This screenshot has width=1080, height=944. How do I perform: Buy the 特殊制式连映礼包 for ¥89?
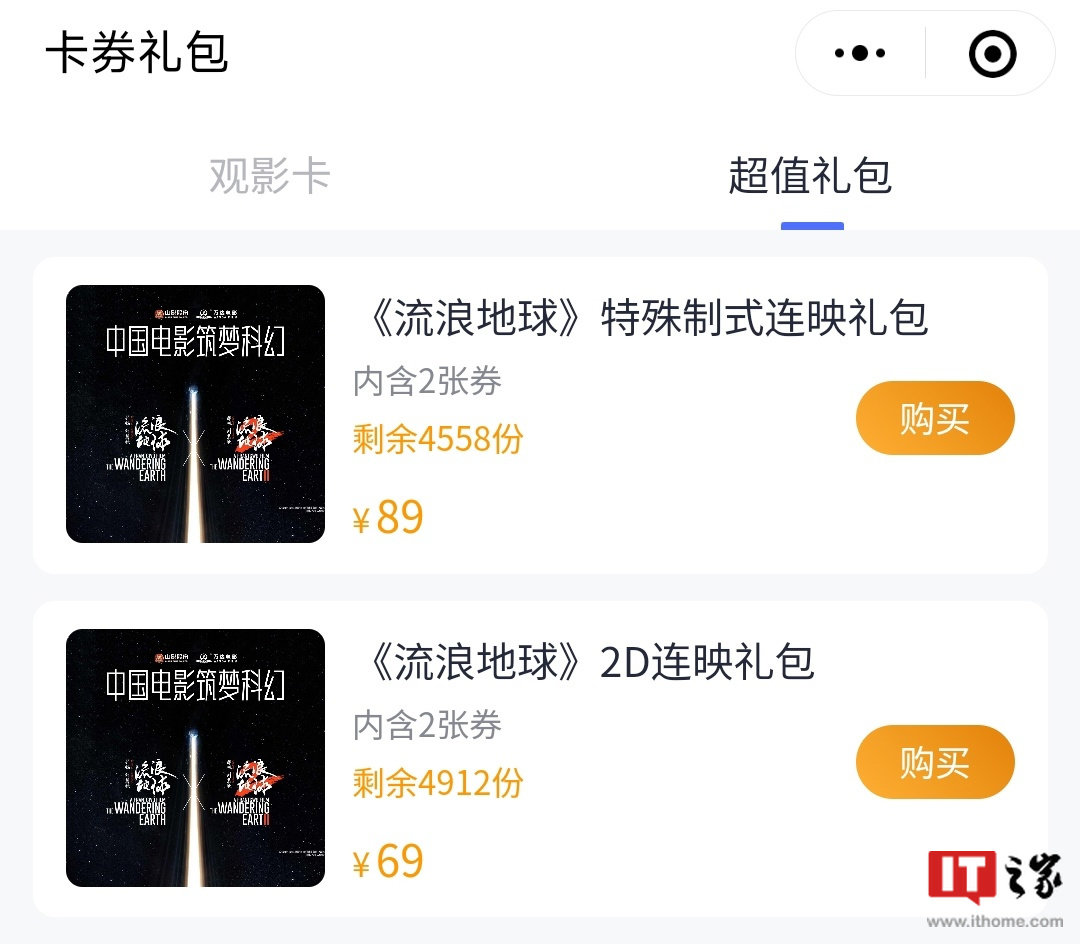point(934,418)
